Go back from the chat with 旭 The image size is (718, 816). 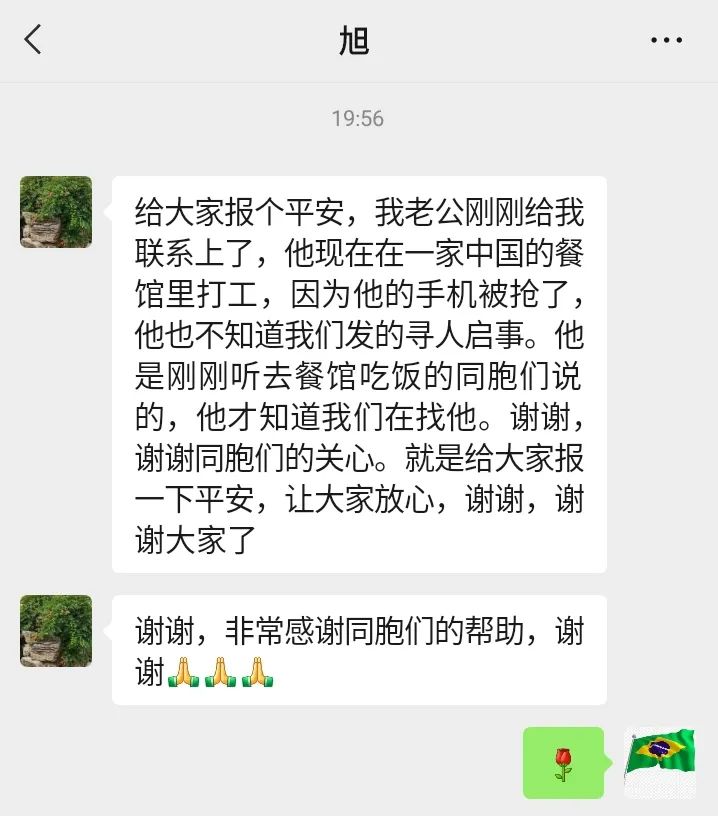(34, 40)
